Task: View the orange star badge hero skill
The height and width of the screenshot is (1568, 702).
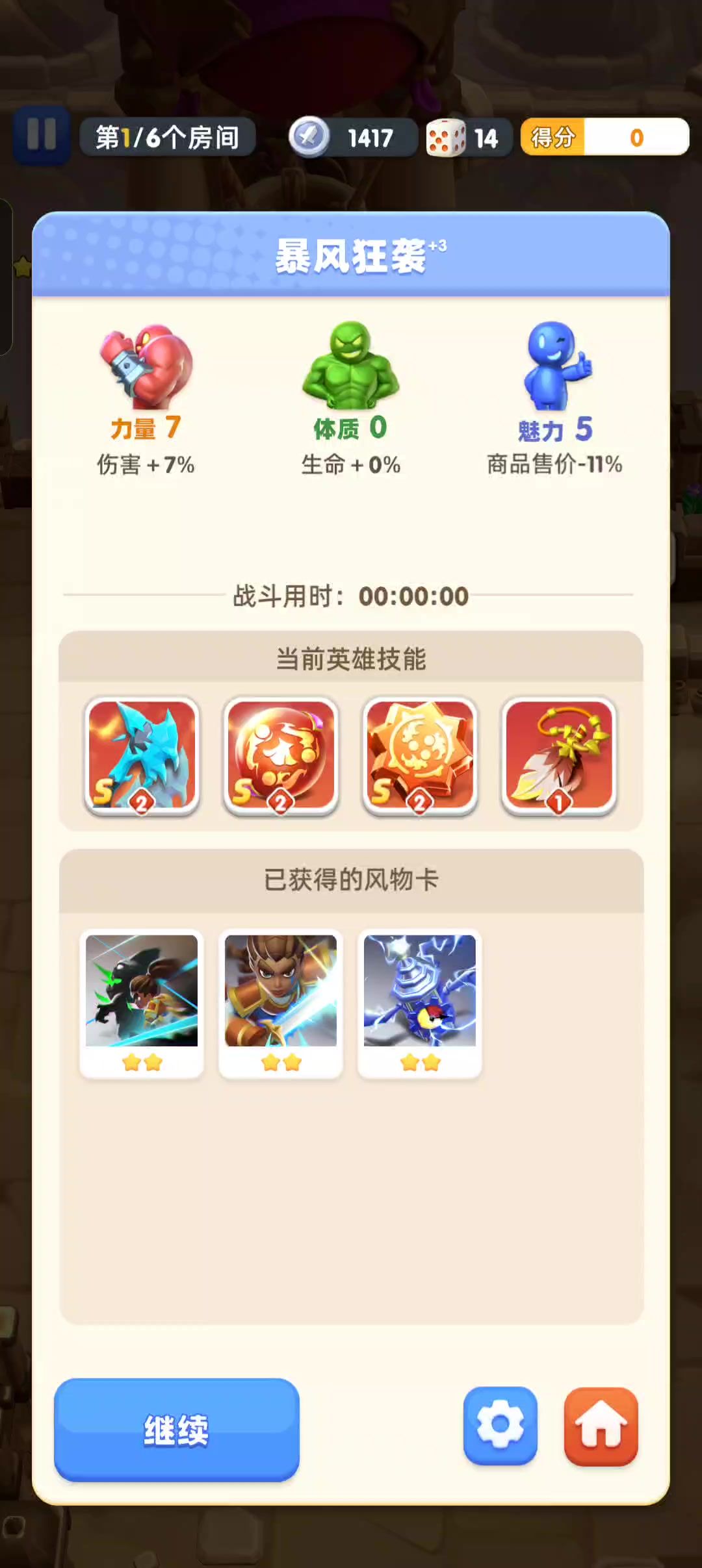Action: 420,755
